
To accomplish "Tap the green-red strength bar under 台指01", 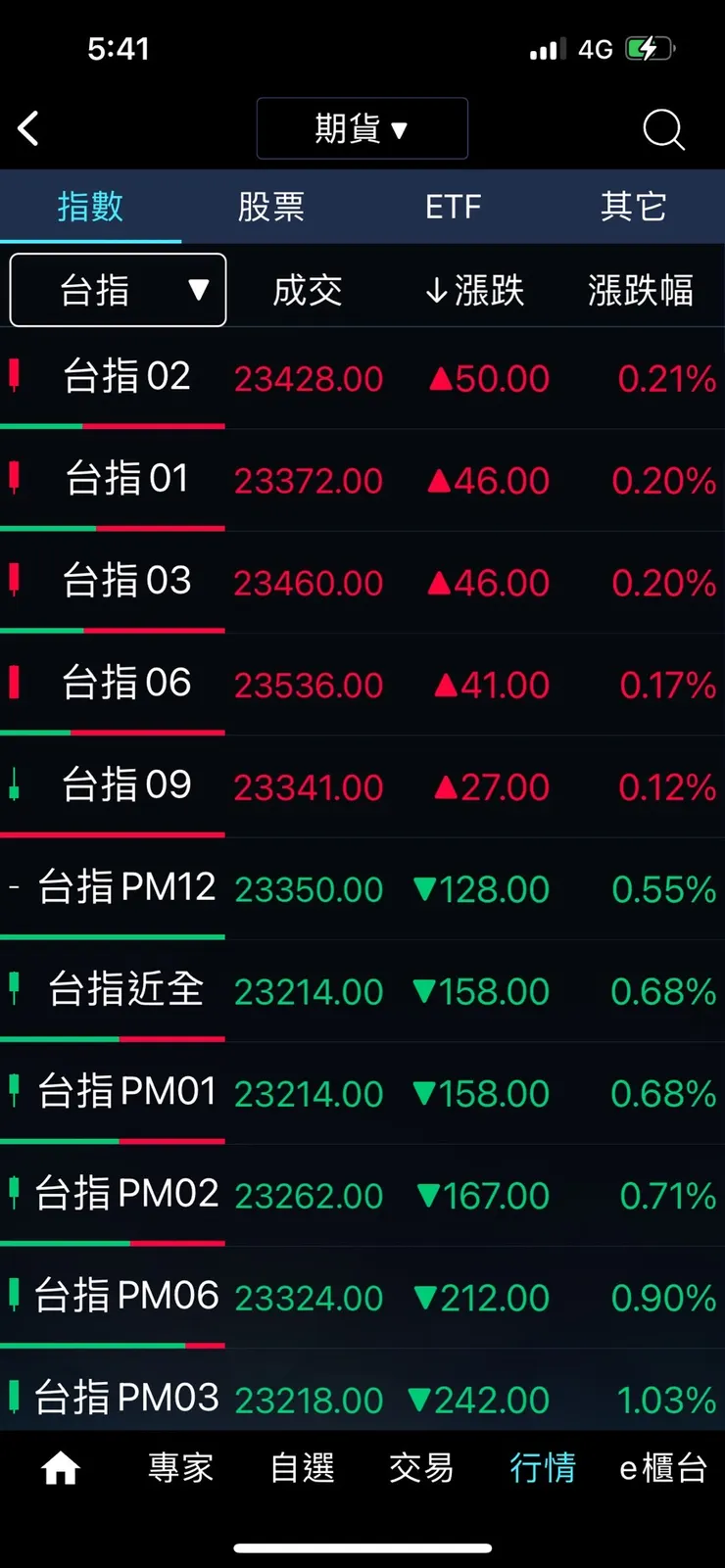I will 113,529.
